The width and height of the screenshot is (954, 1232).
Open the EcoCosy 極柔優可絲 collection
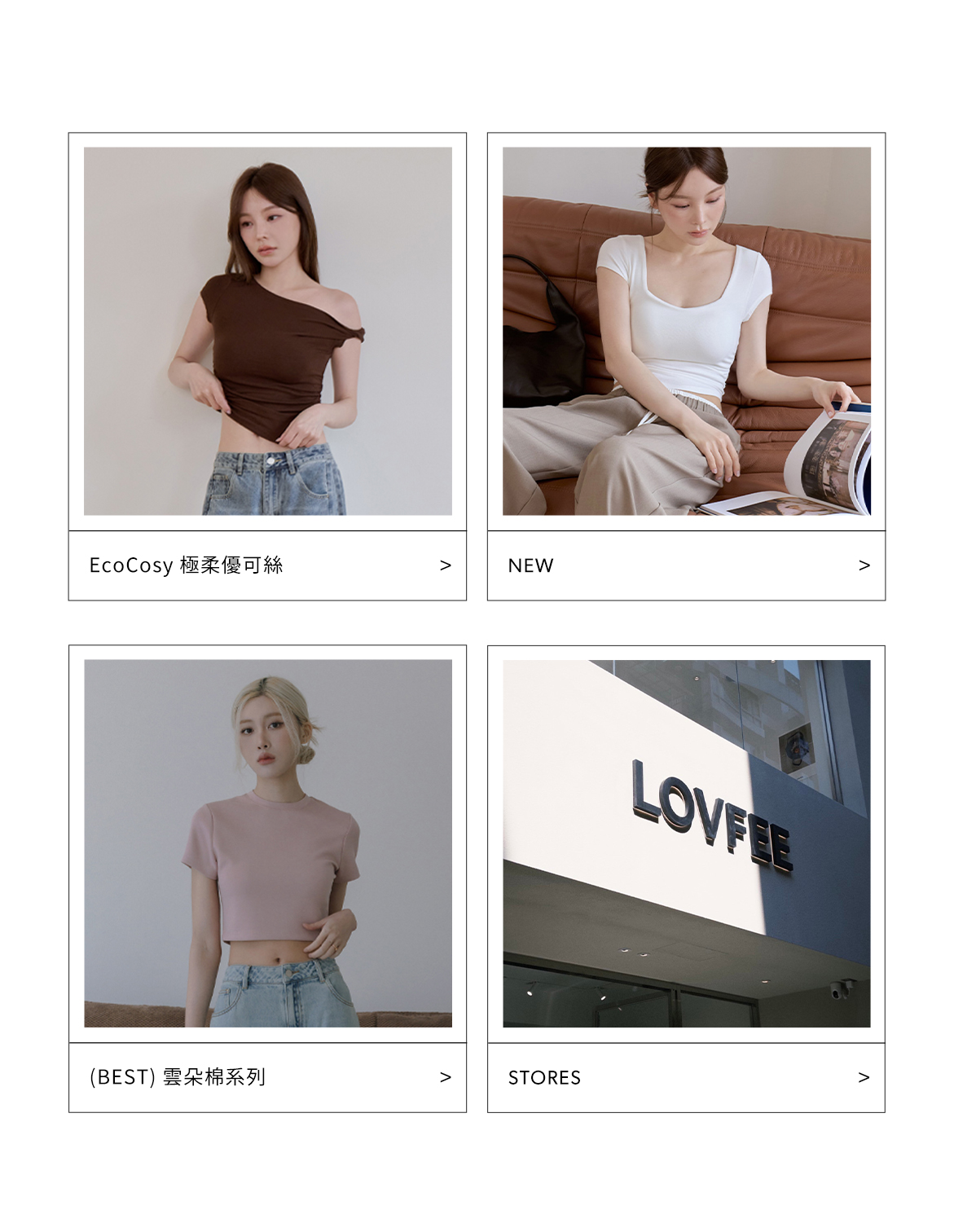click(267, 565)
